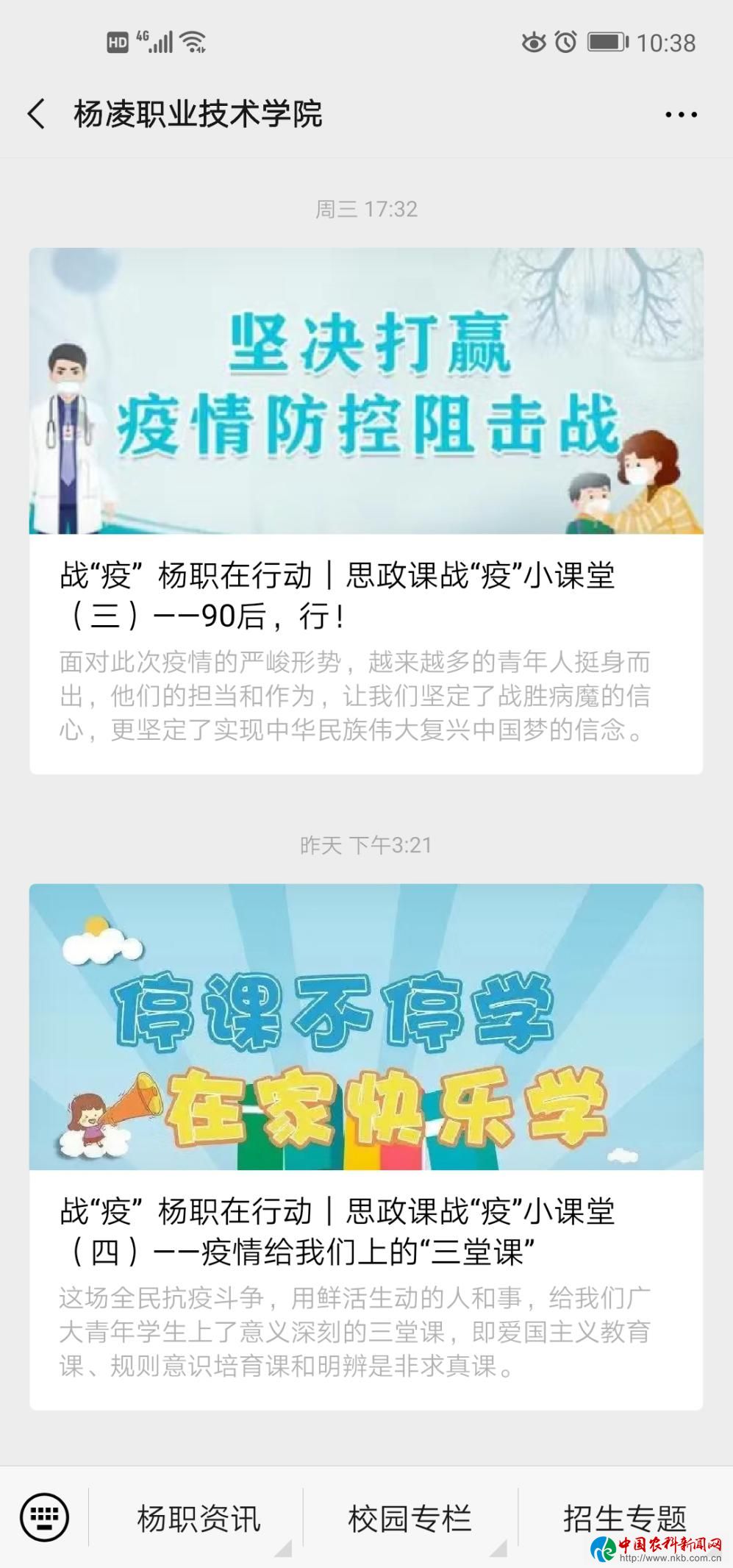
Task: Expand the 校园专栏 menu
Action: pyautogui.click(x=409, y=1518)
